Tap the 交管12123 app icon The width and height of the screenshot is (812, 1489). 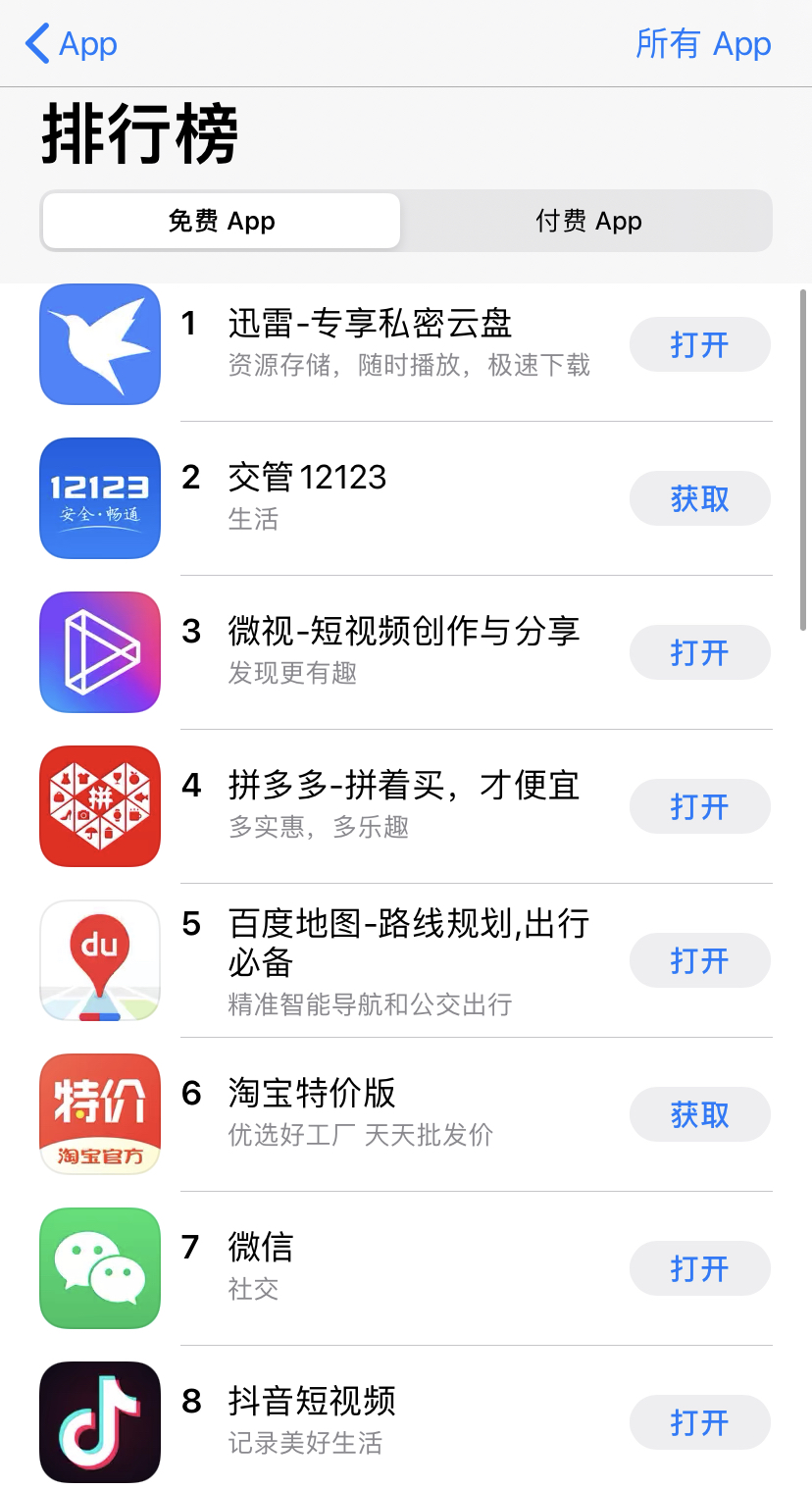point(99,498)
